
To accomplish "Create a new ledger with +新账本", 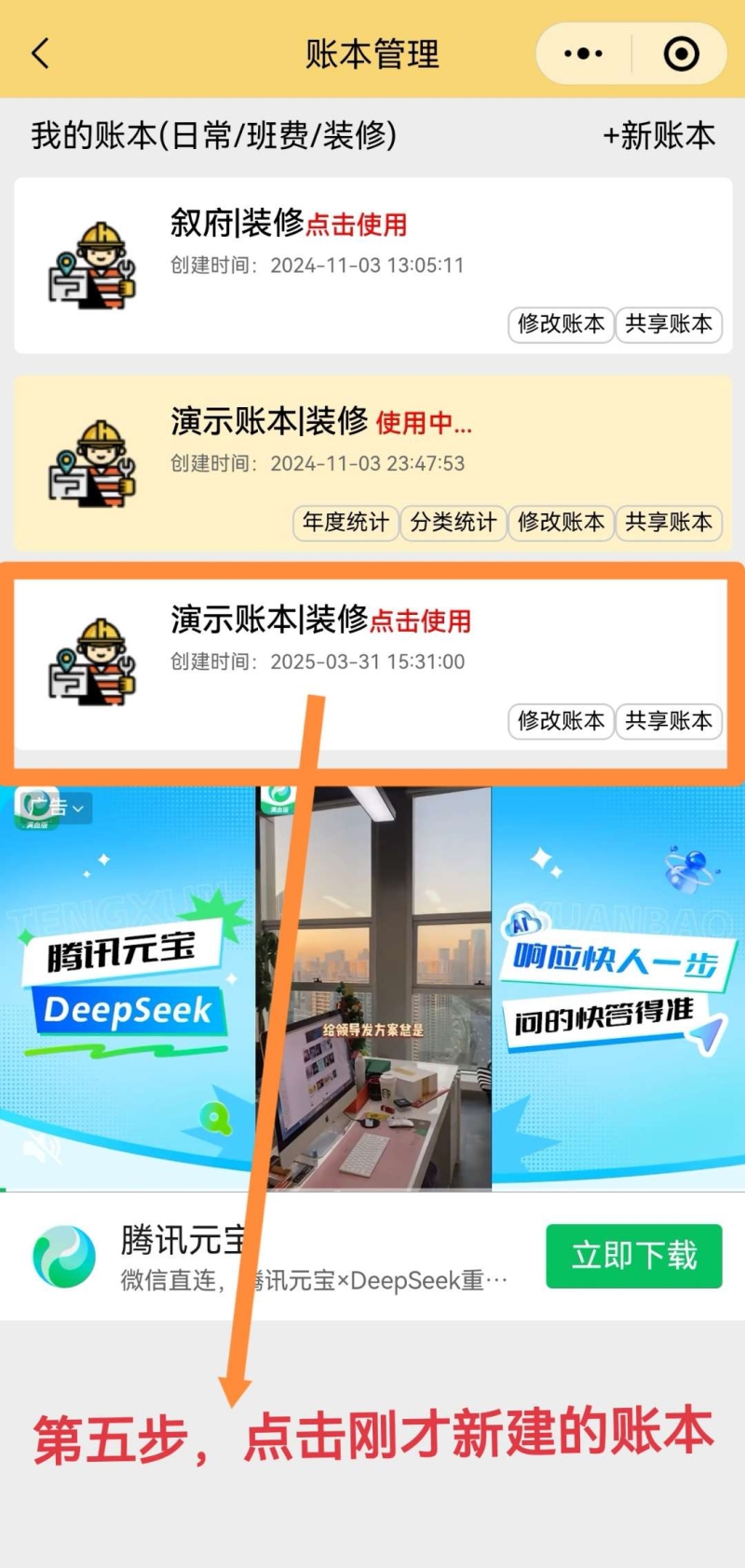I will pyautogui.click(x=659, y=136).
